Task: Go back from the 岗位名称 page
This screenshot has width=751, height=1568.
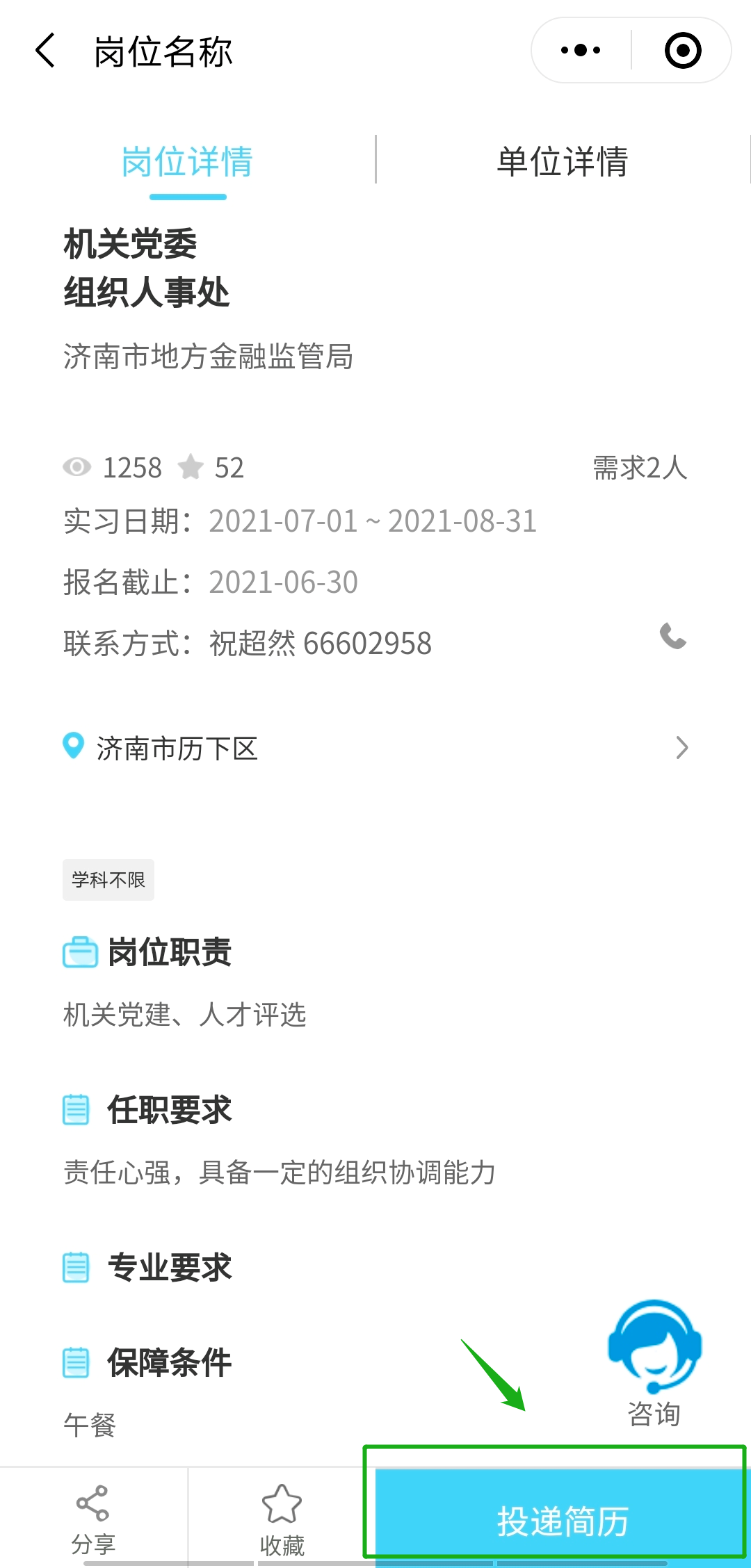Action: pyautogui.click(x=46, y=51)
